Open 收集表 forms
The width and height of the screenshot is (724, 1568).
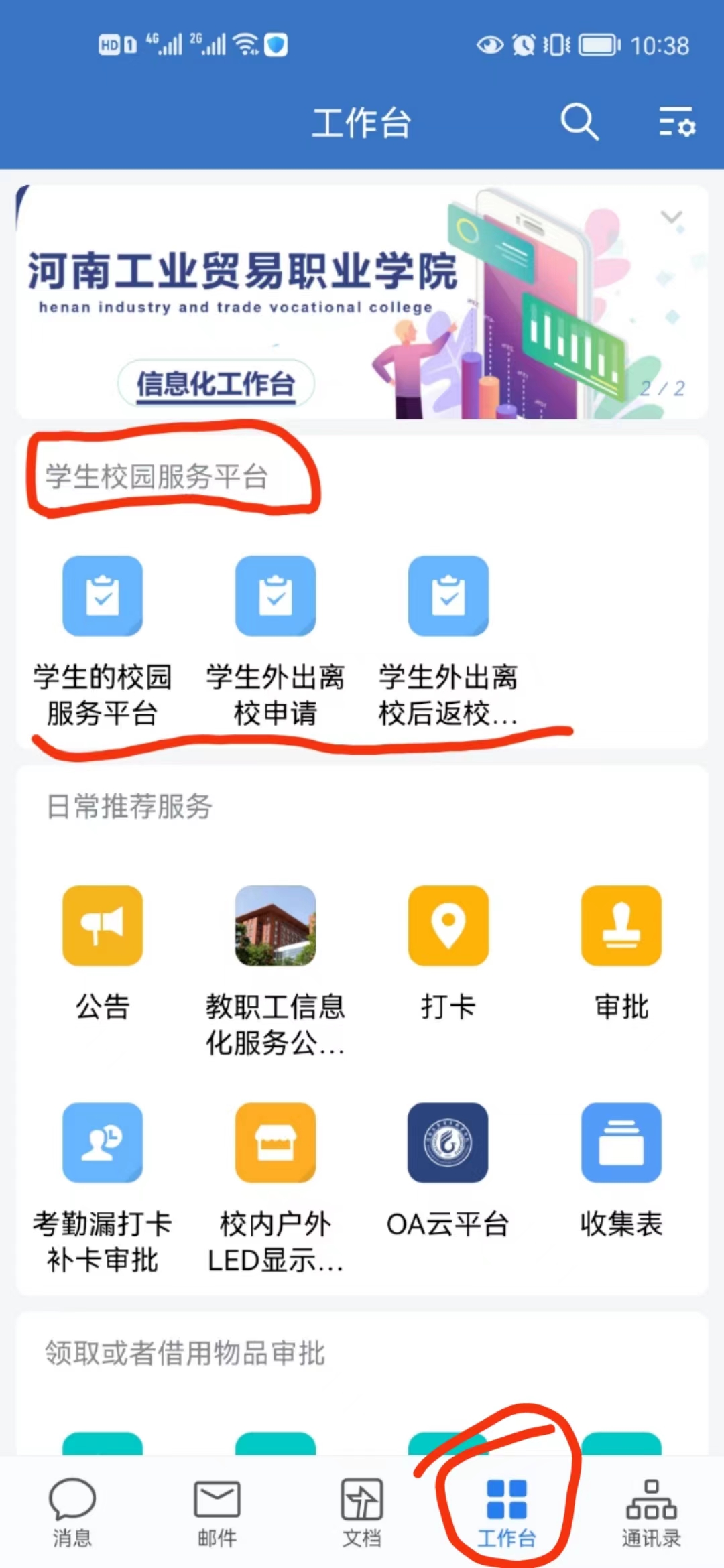621,1142
